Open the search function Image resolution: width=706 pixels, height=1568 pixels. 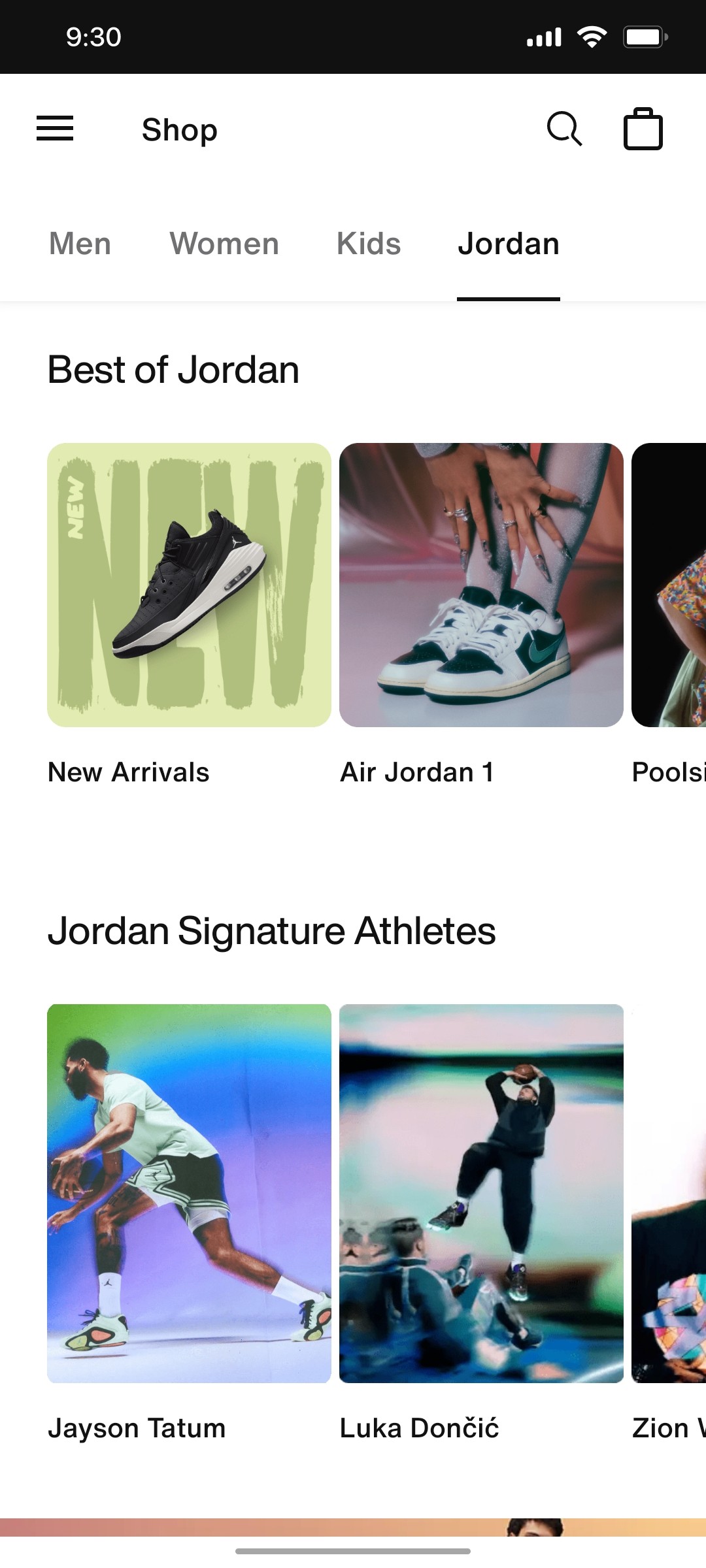tap(563, 129)
